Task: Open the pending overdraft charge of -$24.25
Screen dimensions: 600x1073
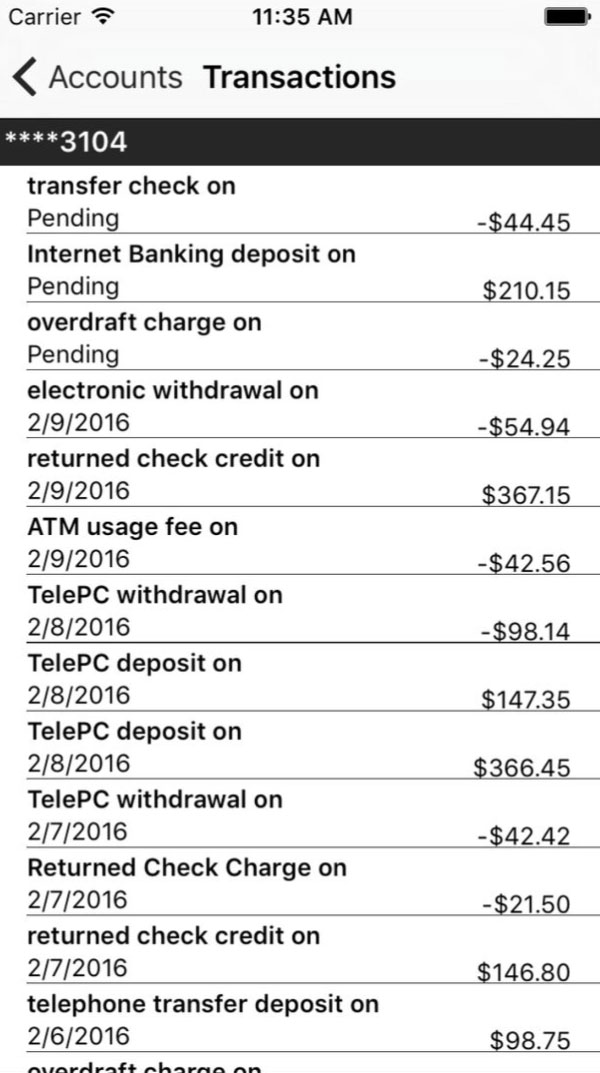Action: [299, 338]
